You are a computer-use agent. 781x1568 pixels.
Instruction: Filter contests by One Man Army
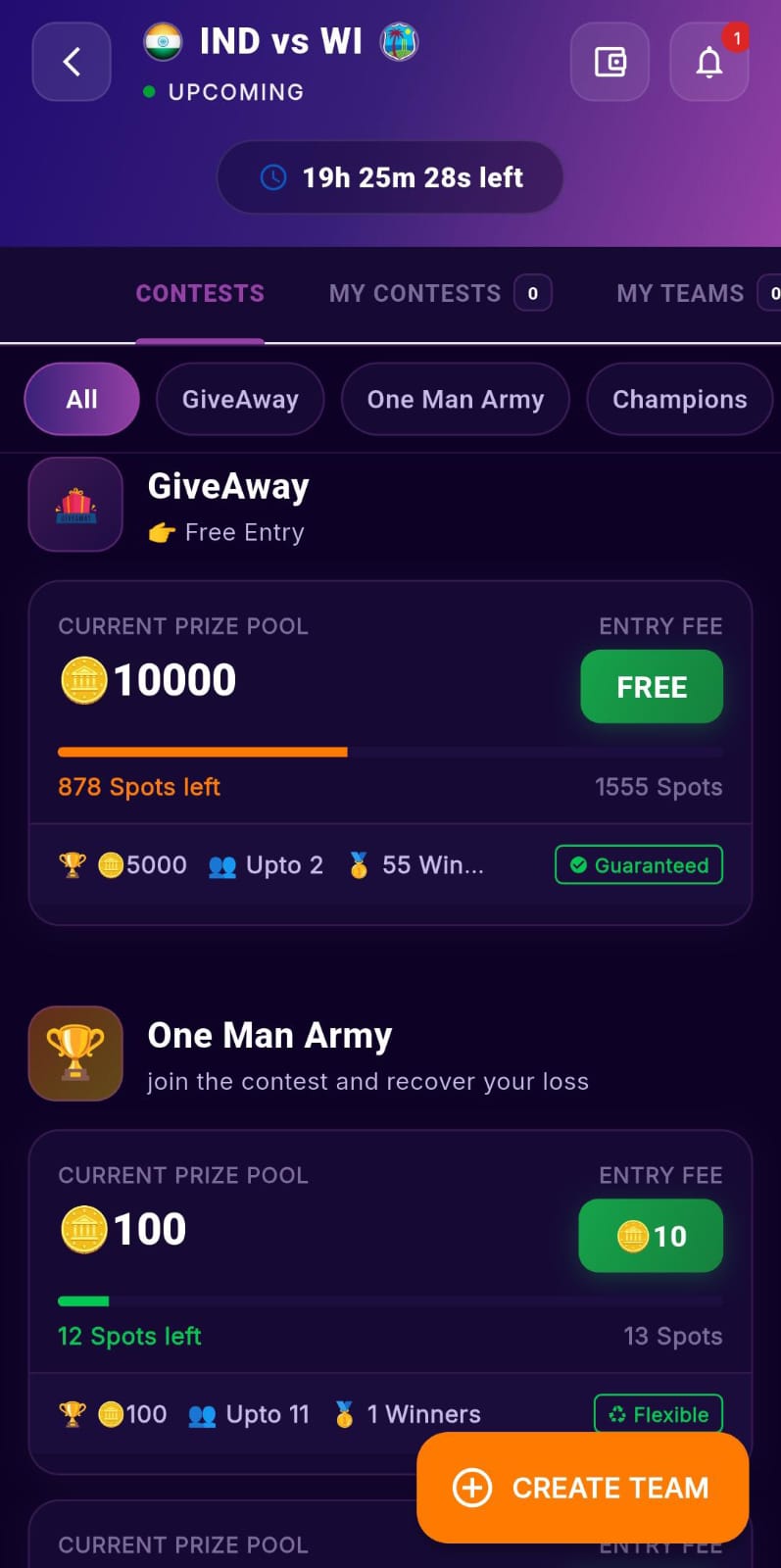[456, 399]
